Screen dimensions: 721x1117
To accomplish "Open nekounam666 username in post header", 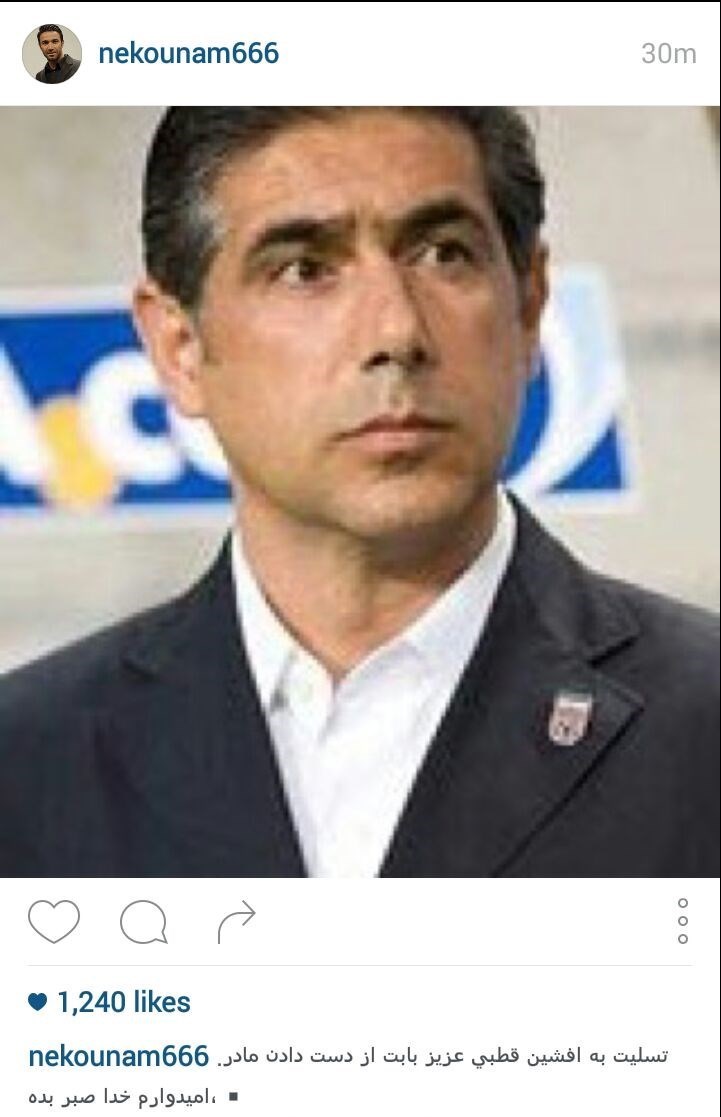I will [x=188, y=54].
